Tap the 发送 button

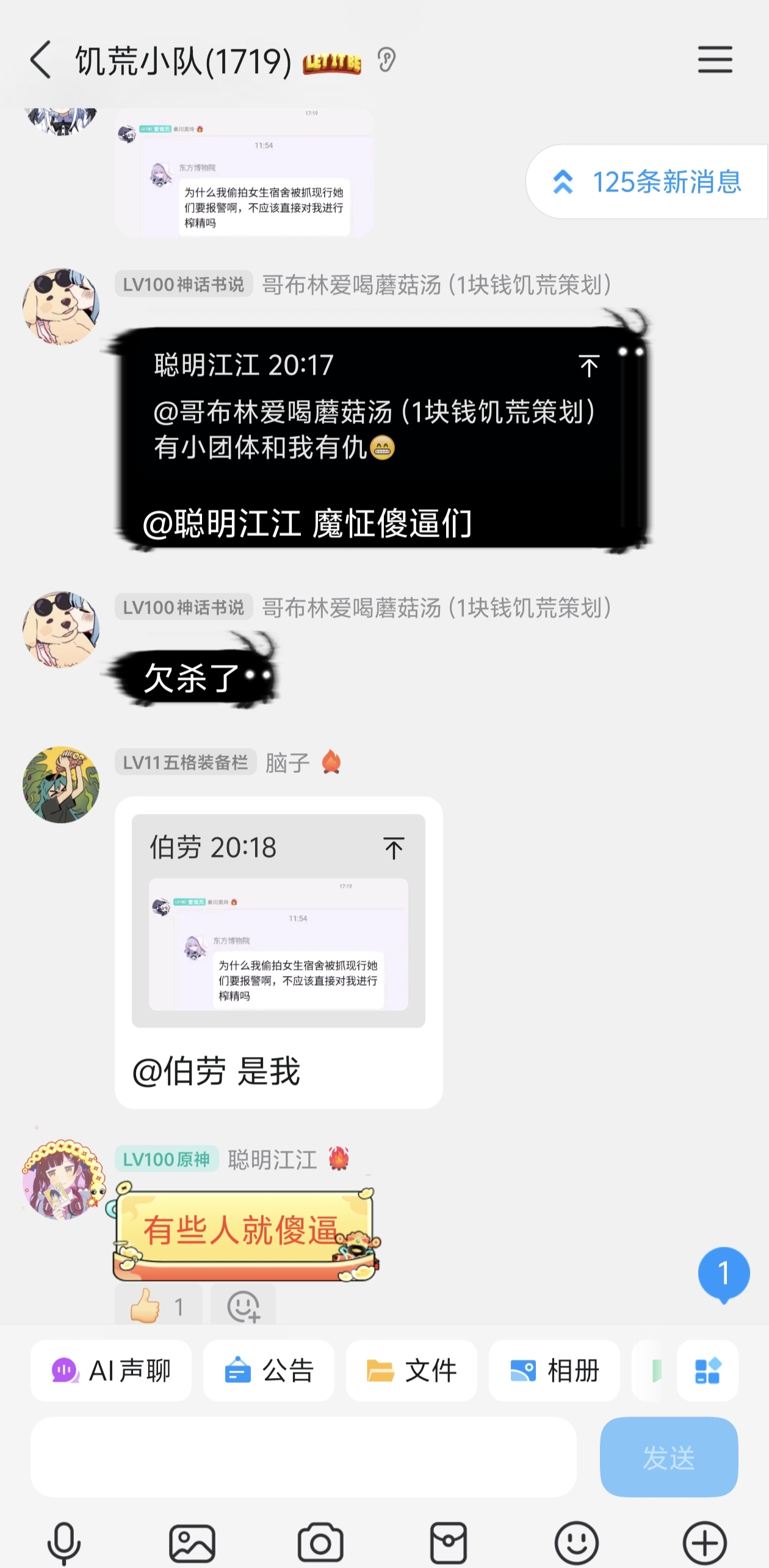pyautogui.click(x=669, y=1457)
